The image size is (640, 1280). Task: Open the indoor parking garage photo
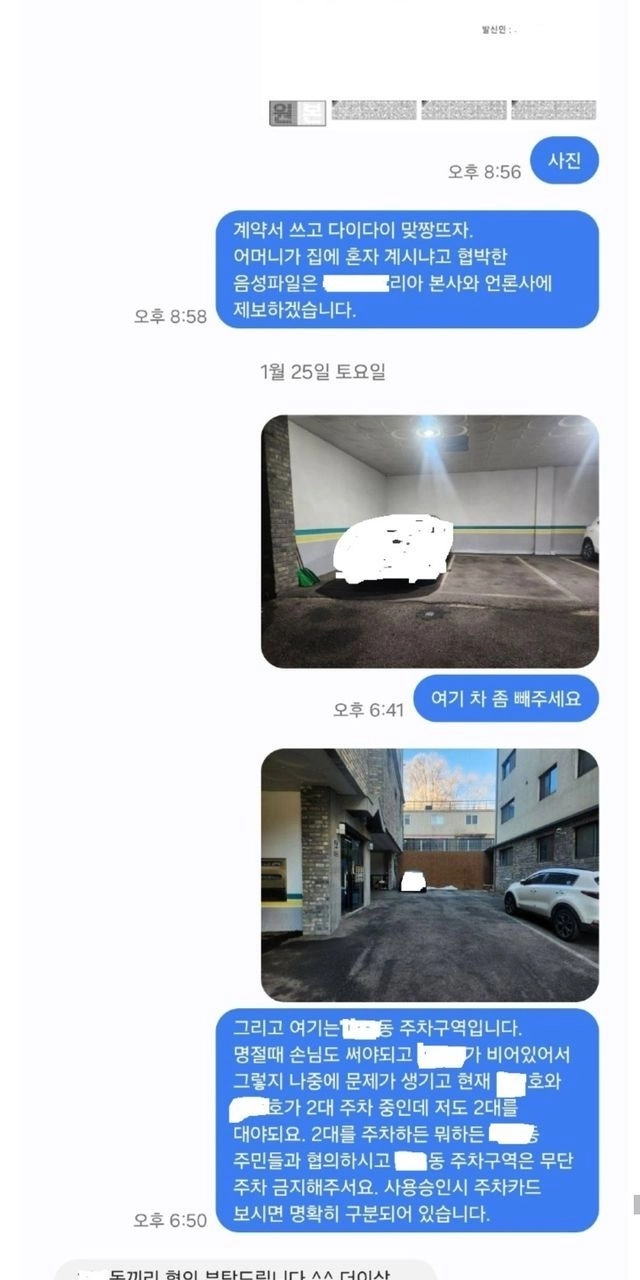tap(430, 541)
